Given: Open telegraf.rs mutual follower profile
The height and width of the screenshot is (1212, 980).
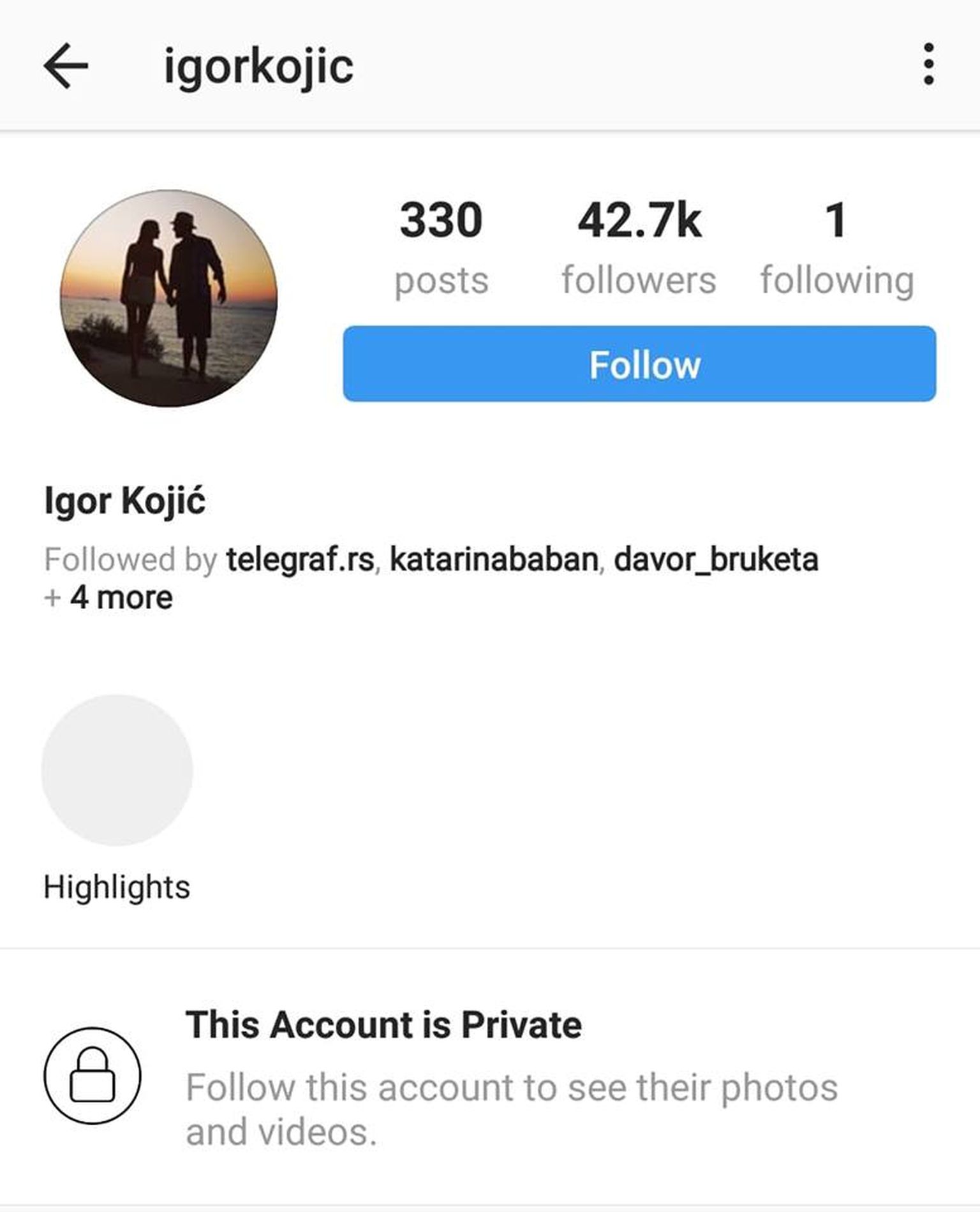Looking at the screenshot, I should 300,559.
